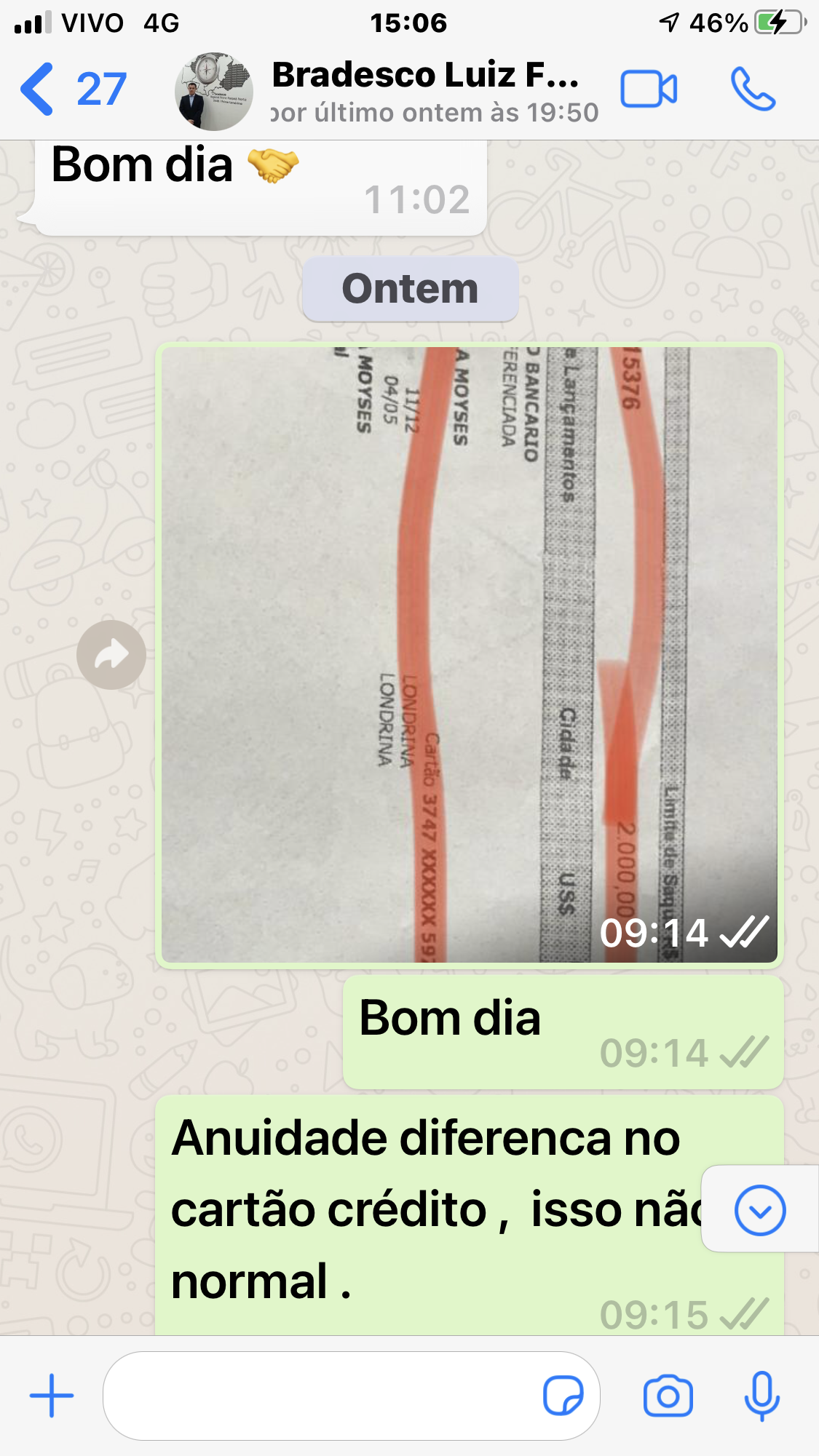Start a video call
This screenshot has width=819, height=1456.
pos(649,89)
